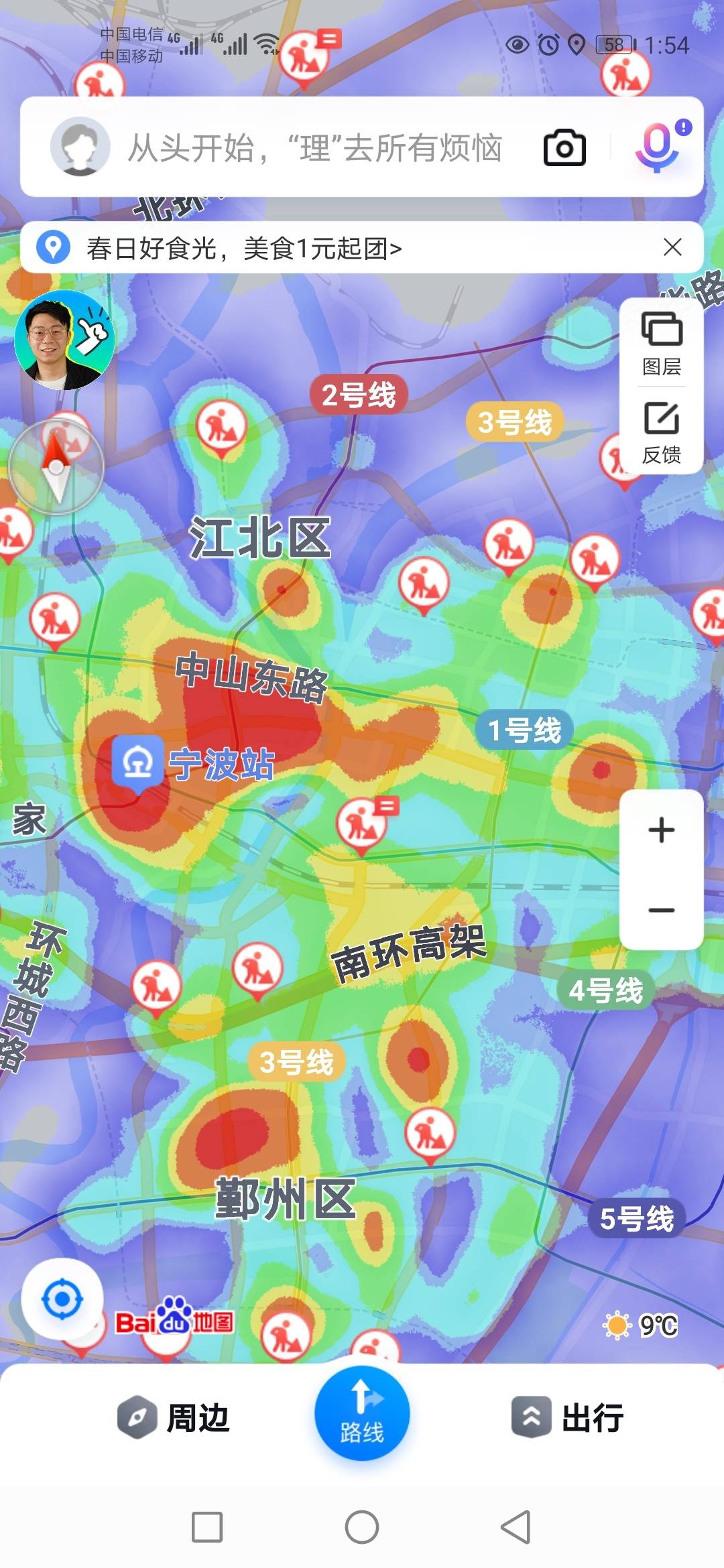This screenshot has height=1568, width=724.
Task: Open the profile avatar in search bar
Action: (x=80, y=147)
